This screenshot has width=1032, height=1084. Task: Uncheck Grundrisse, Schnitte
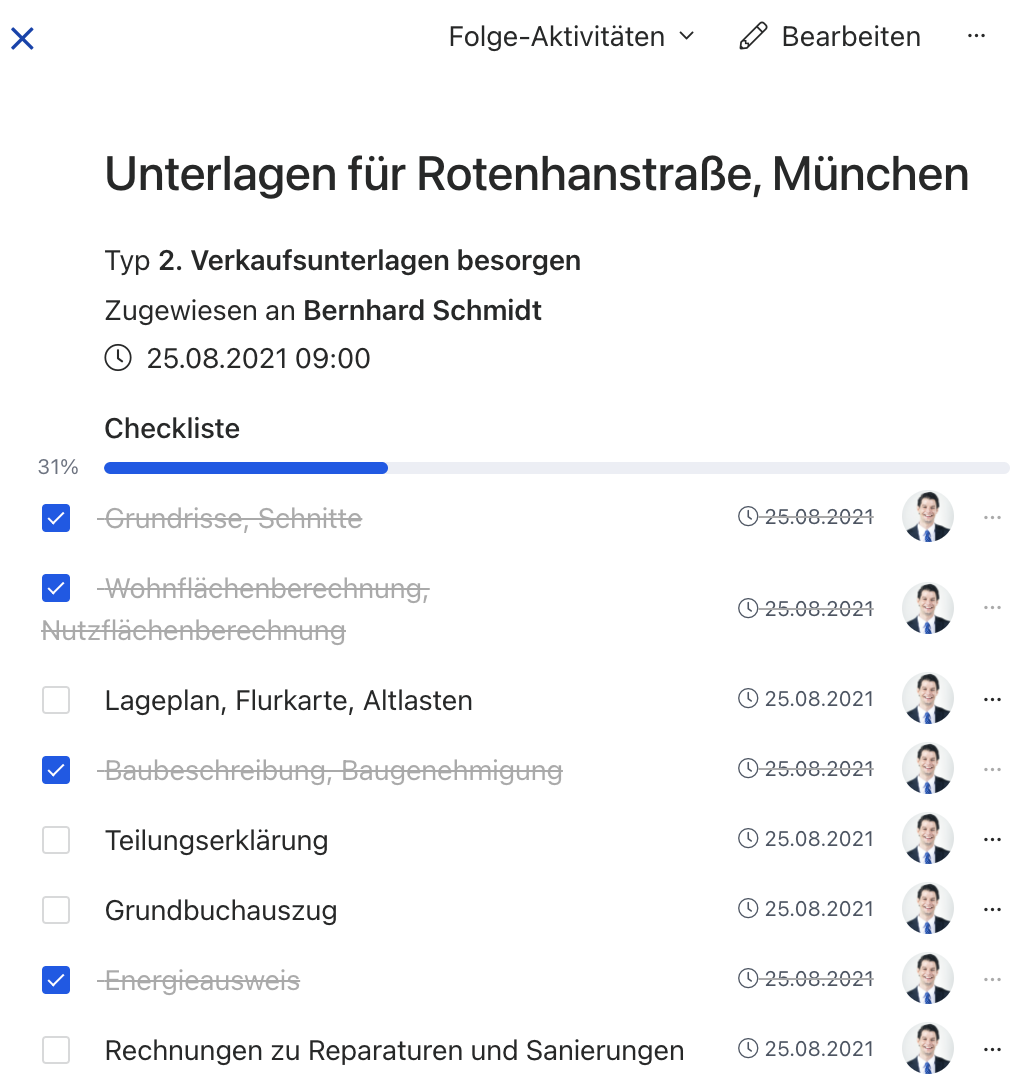pyautogui.click(x=56, y=518)
